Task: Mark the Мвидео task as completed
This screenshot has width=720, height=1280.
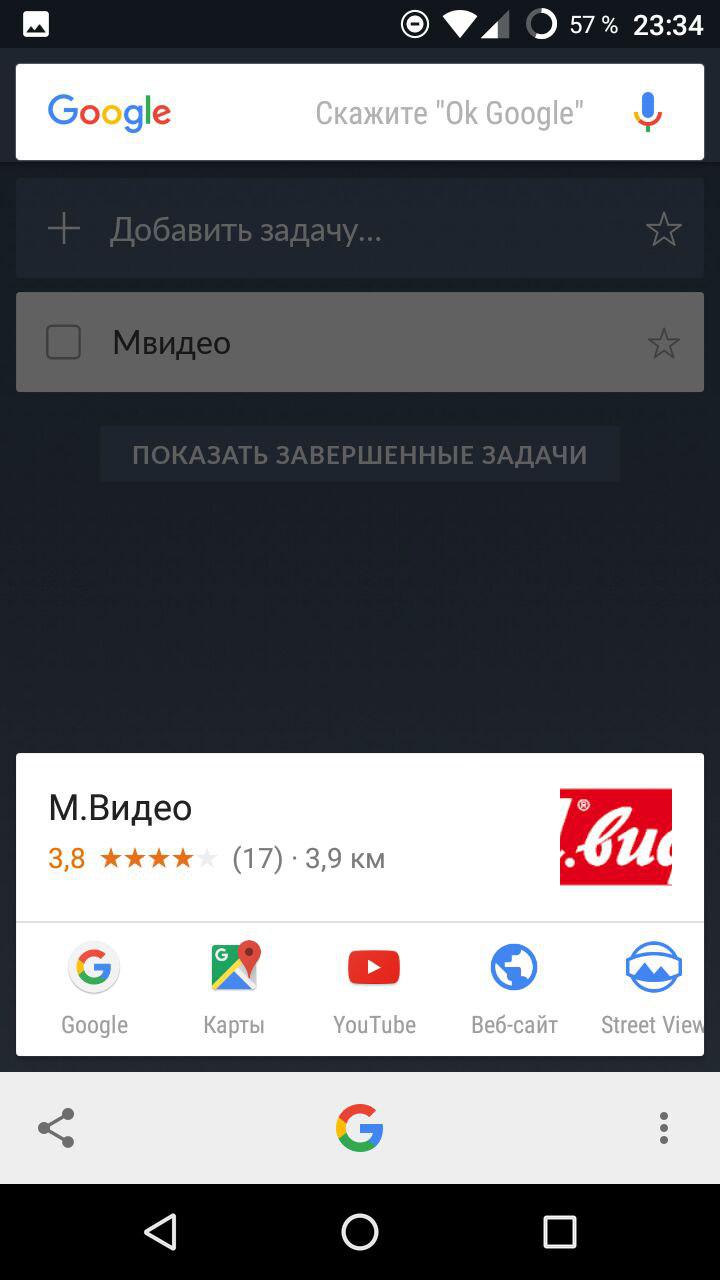Action: [x=62, y=342]
